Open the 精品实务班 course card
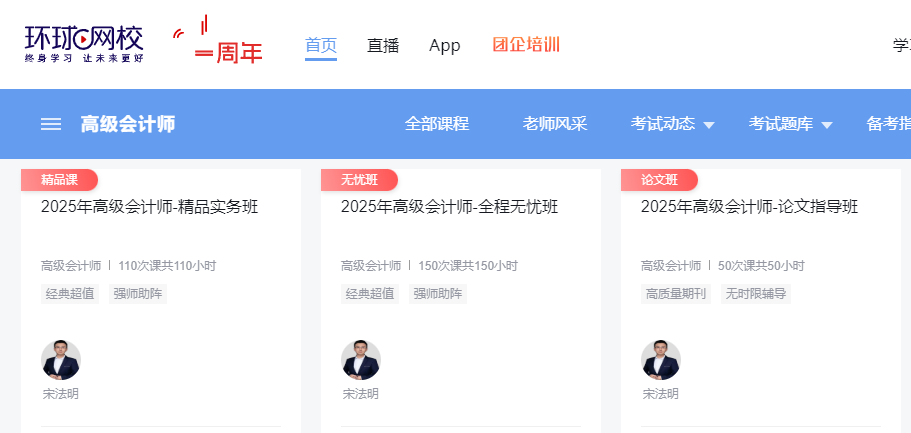Screen dimensions: 911x433 click(x=149, y=207)
